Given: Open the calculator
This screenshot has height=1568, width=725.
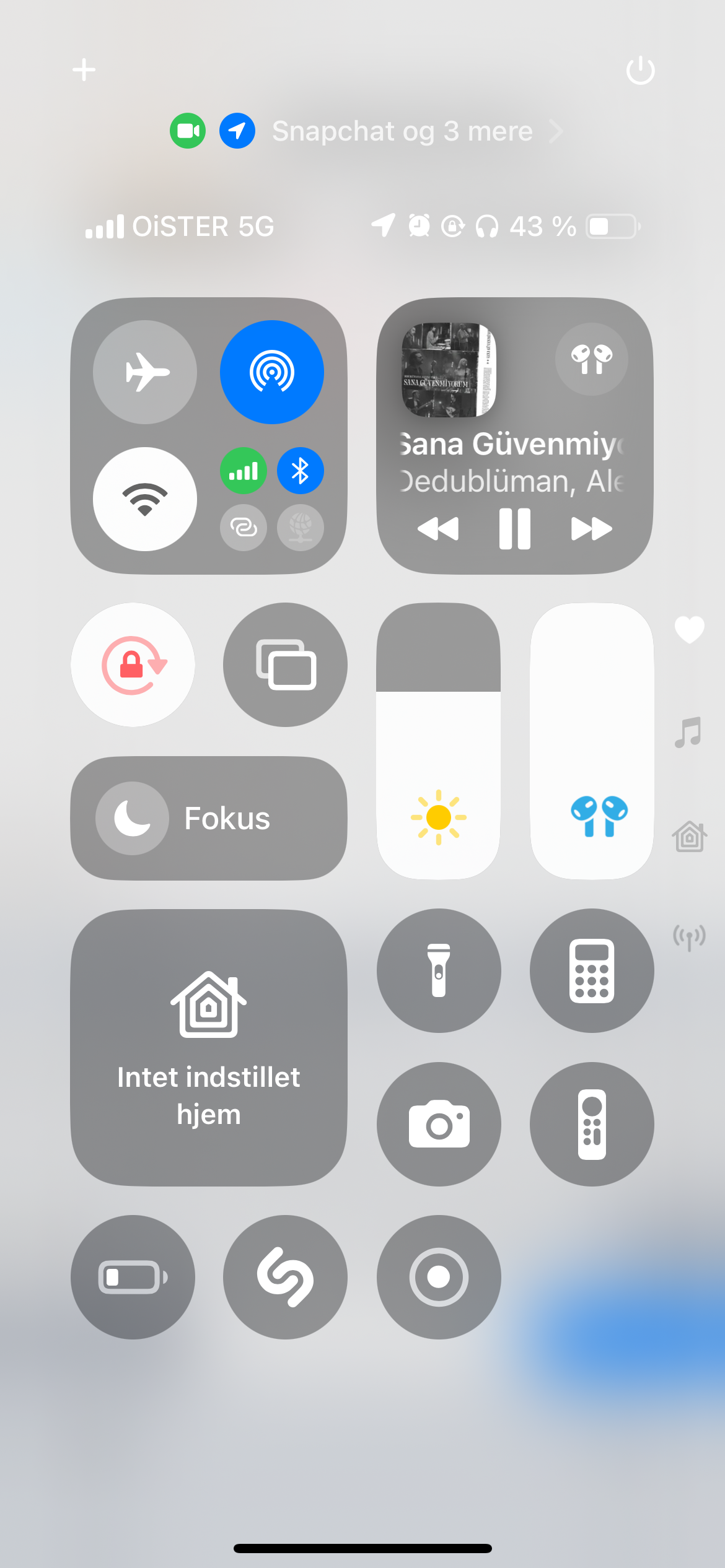Looking at the screenshot, I should click(x=592, y=970).
